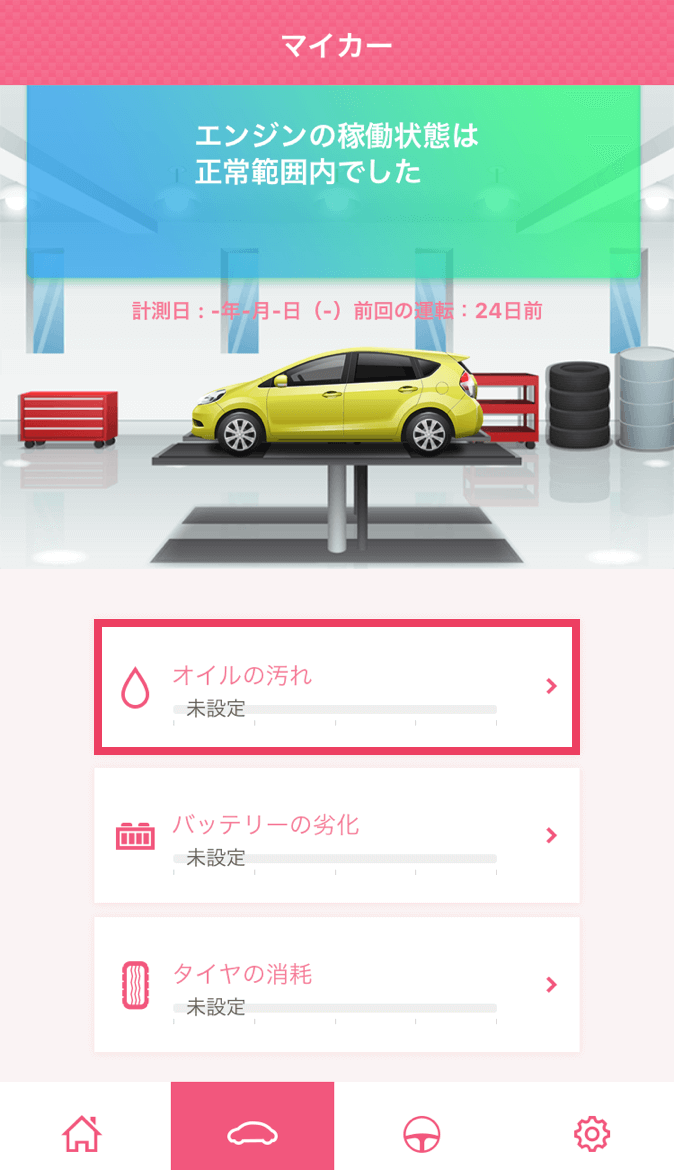Go to the home tab
Viewport: 674px width, 1170px height.
click(82, 1133)
